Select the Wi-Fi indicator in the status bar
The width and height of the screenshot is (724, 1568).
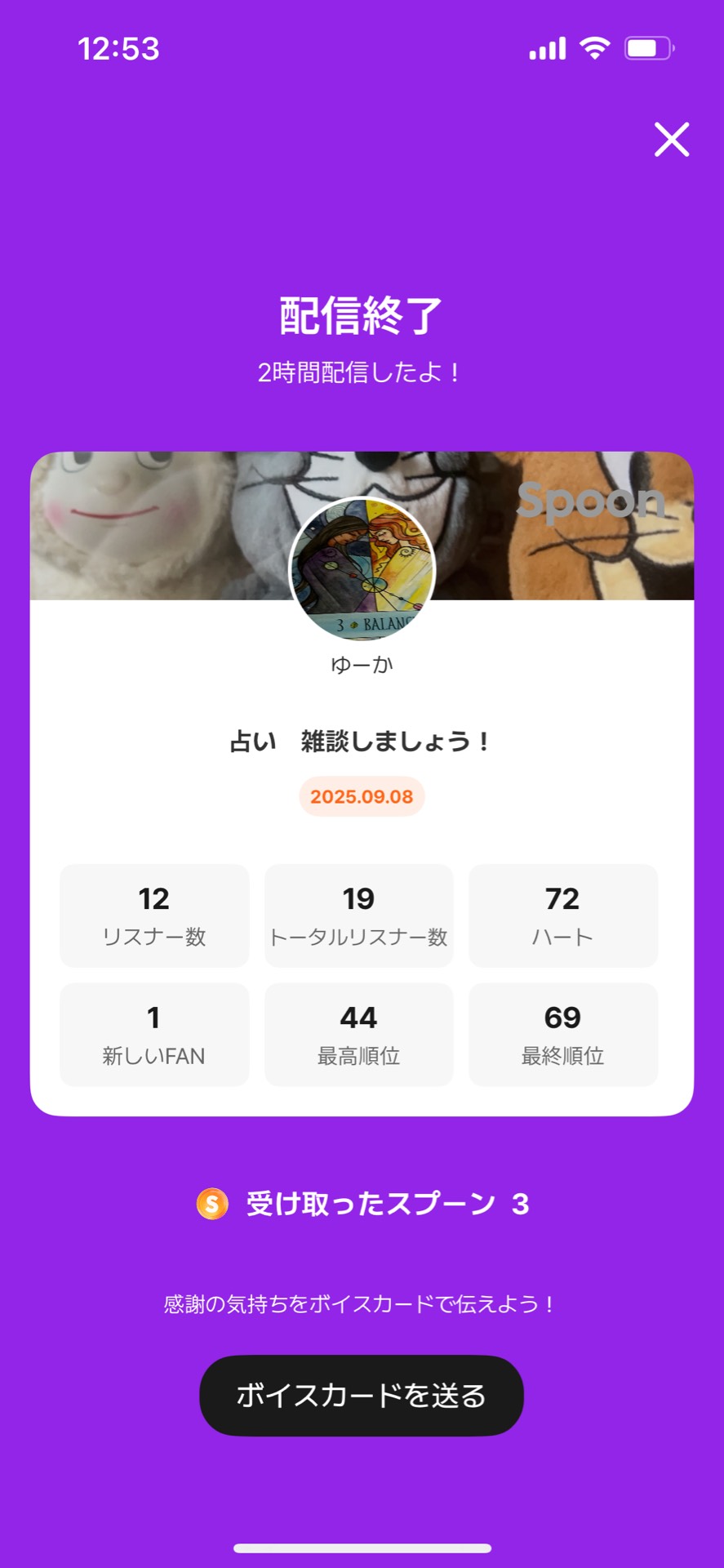[x=593, y=48]
